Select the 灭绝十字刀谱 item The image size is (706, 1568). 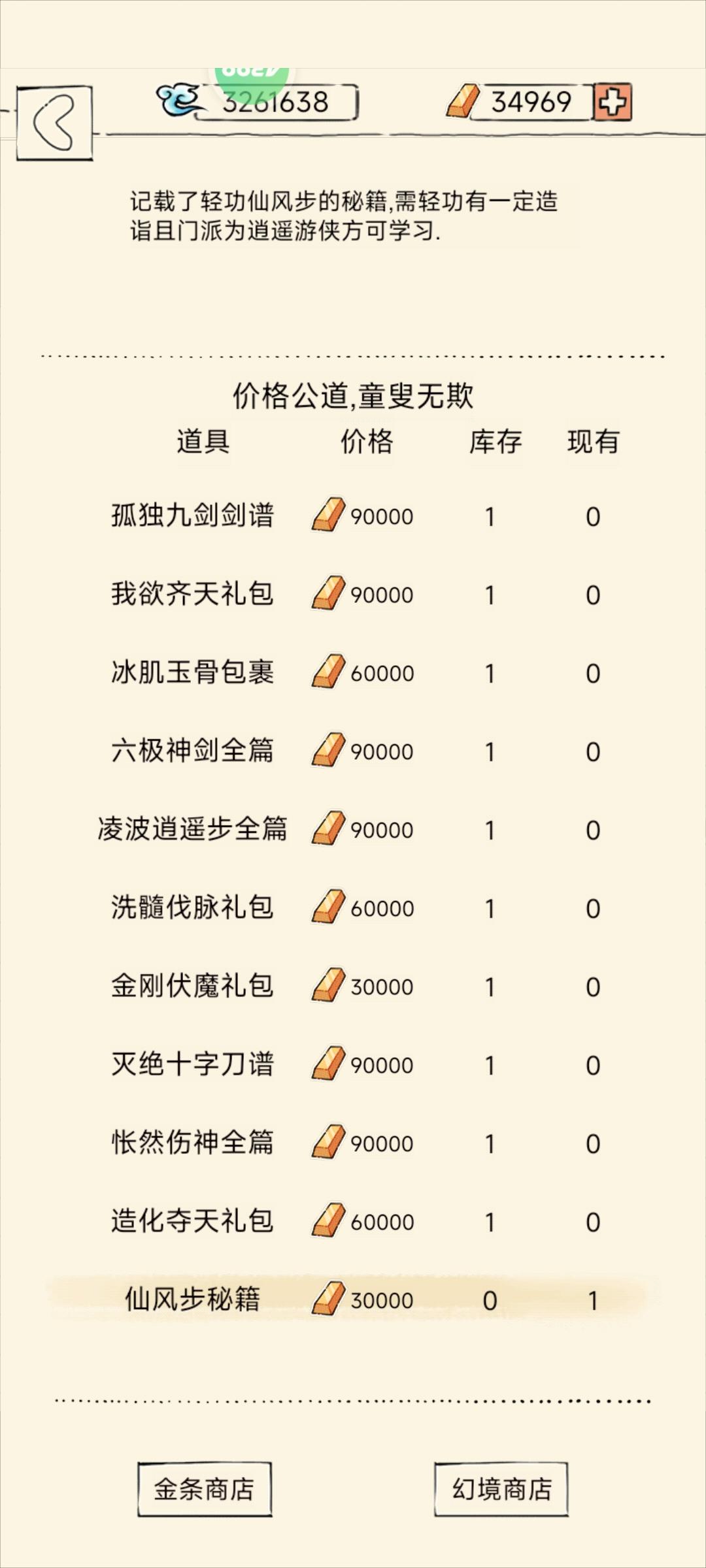point(353,1065)
